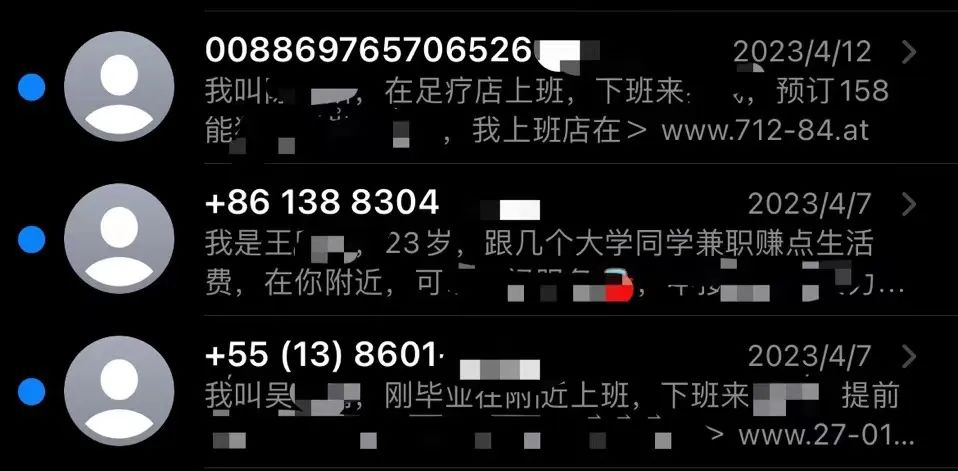Open the conversation from +86 138 8304
The width and height of the screenshot is (958, 471).
pyautogui.click(x=540, y=242)
